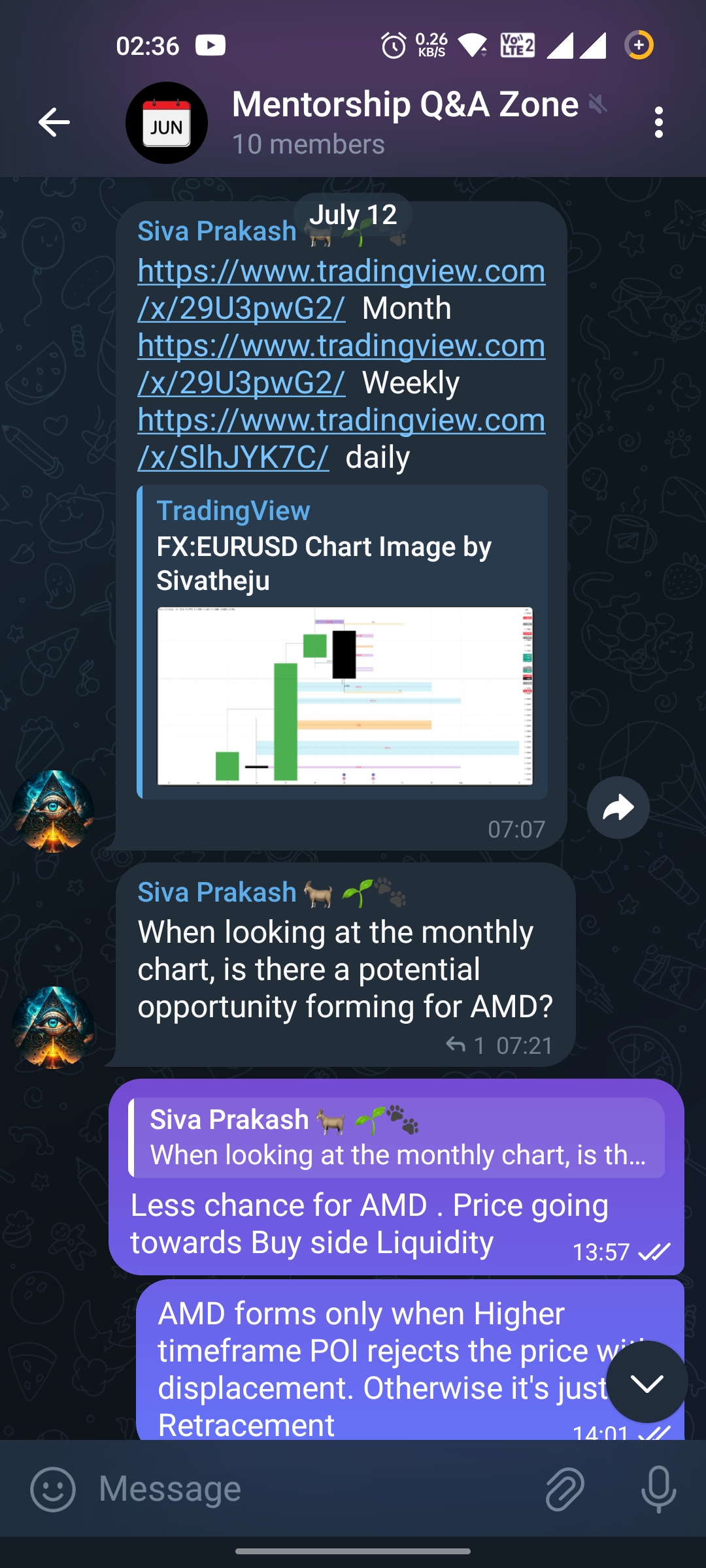Go back using the header arrow
Screen dimensions: 706x1568
point(54,122)
